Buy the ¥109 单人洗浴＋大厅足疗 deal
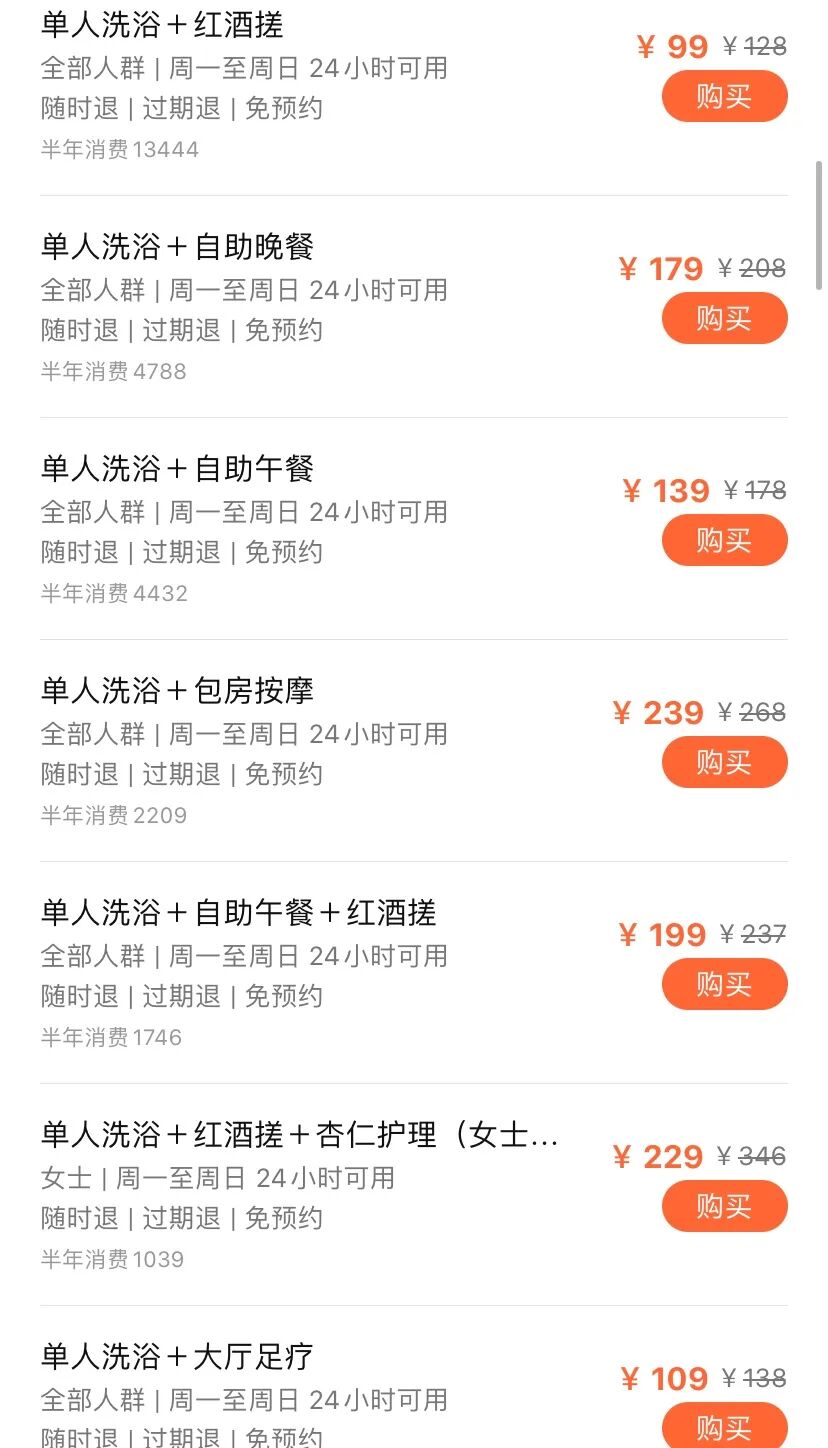Viewport: 828px width, 1448px height. 724,1426
